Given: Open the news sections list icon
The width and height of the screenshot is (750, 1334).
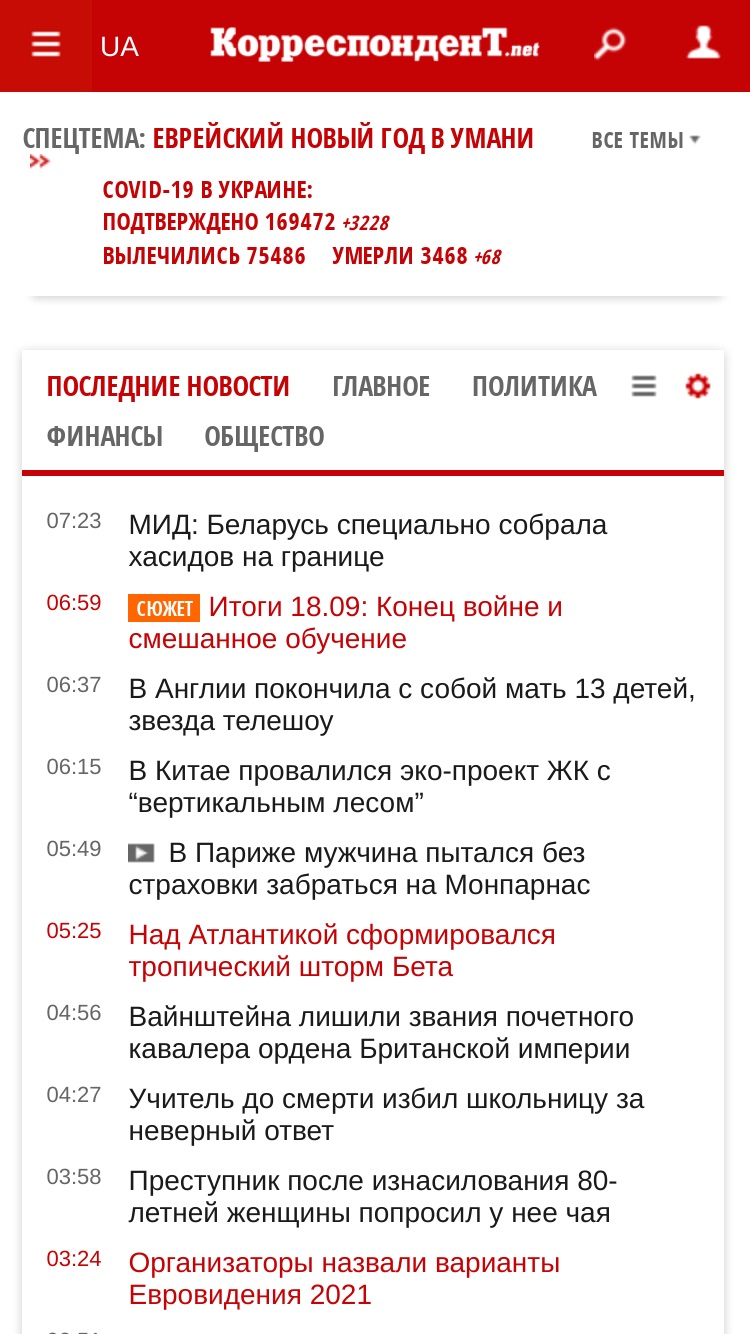Looking at the screenshot, I should [x=644, y=386].
